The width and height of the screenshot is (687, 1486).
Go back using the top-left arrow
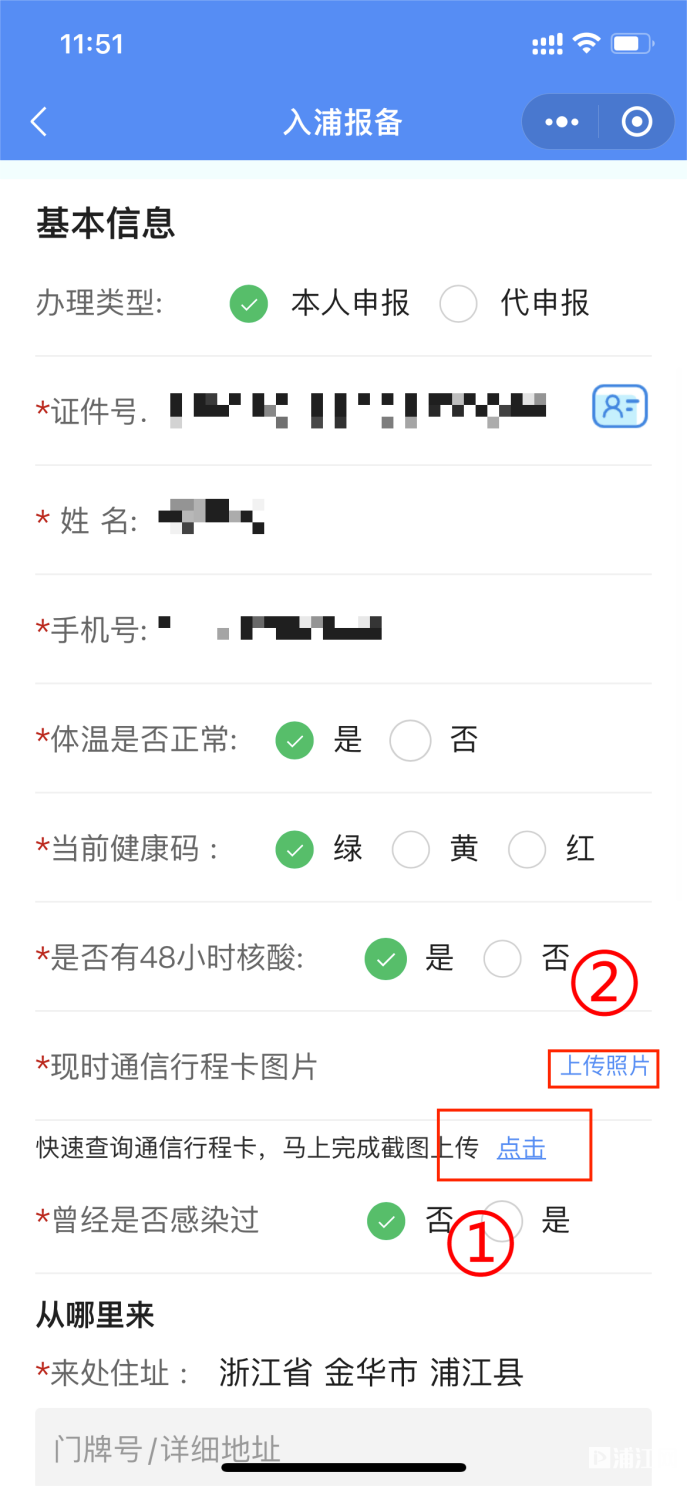click(39, 122)
